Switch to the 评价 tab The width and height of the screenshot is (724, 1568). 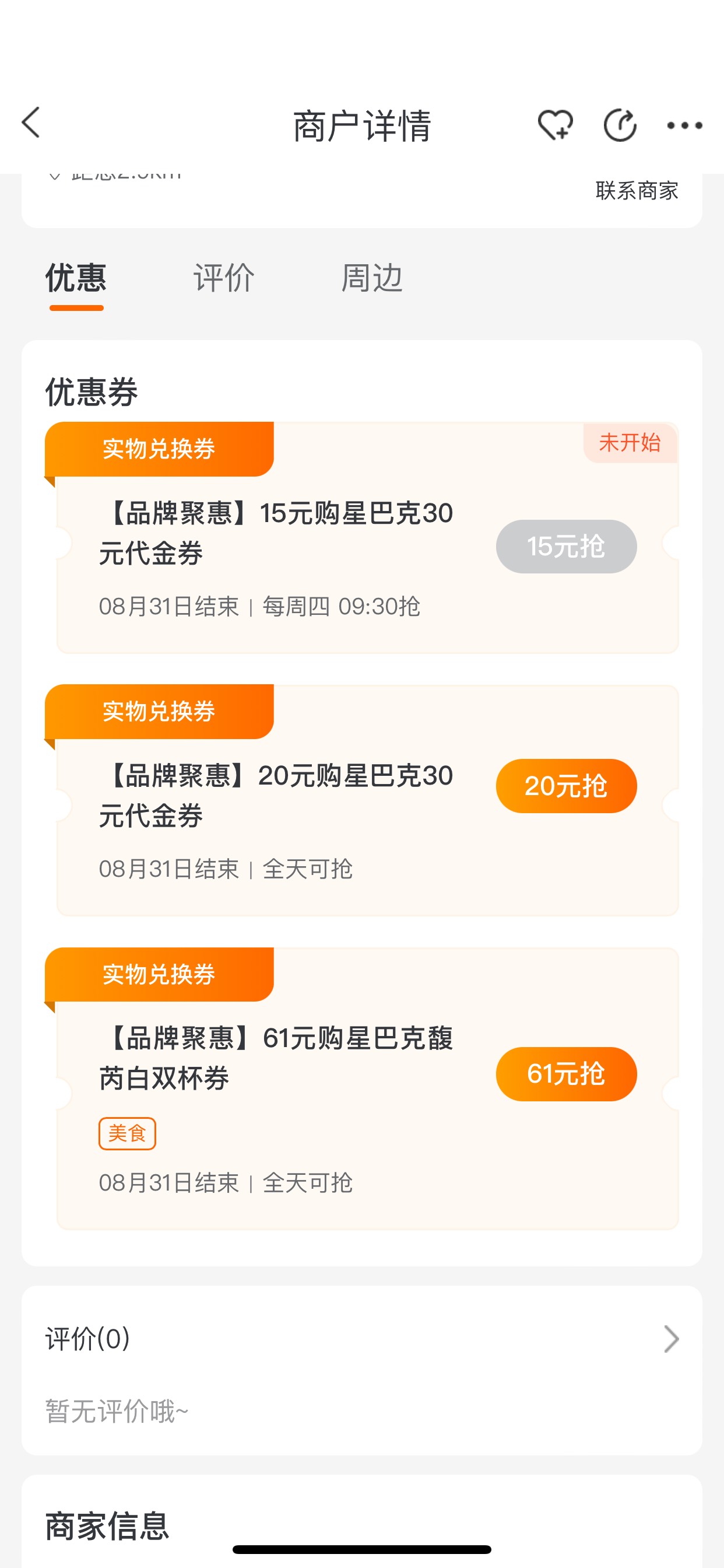point(224,279)
